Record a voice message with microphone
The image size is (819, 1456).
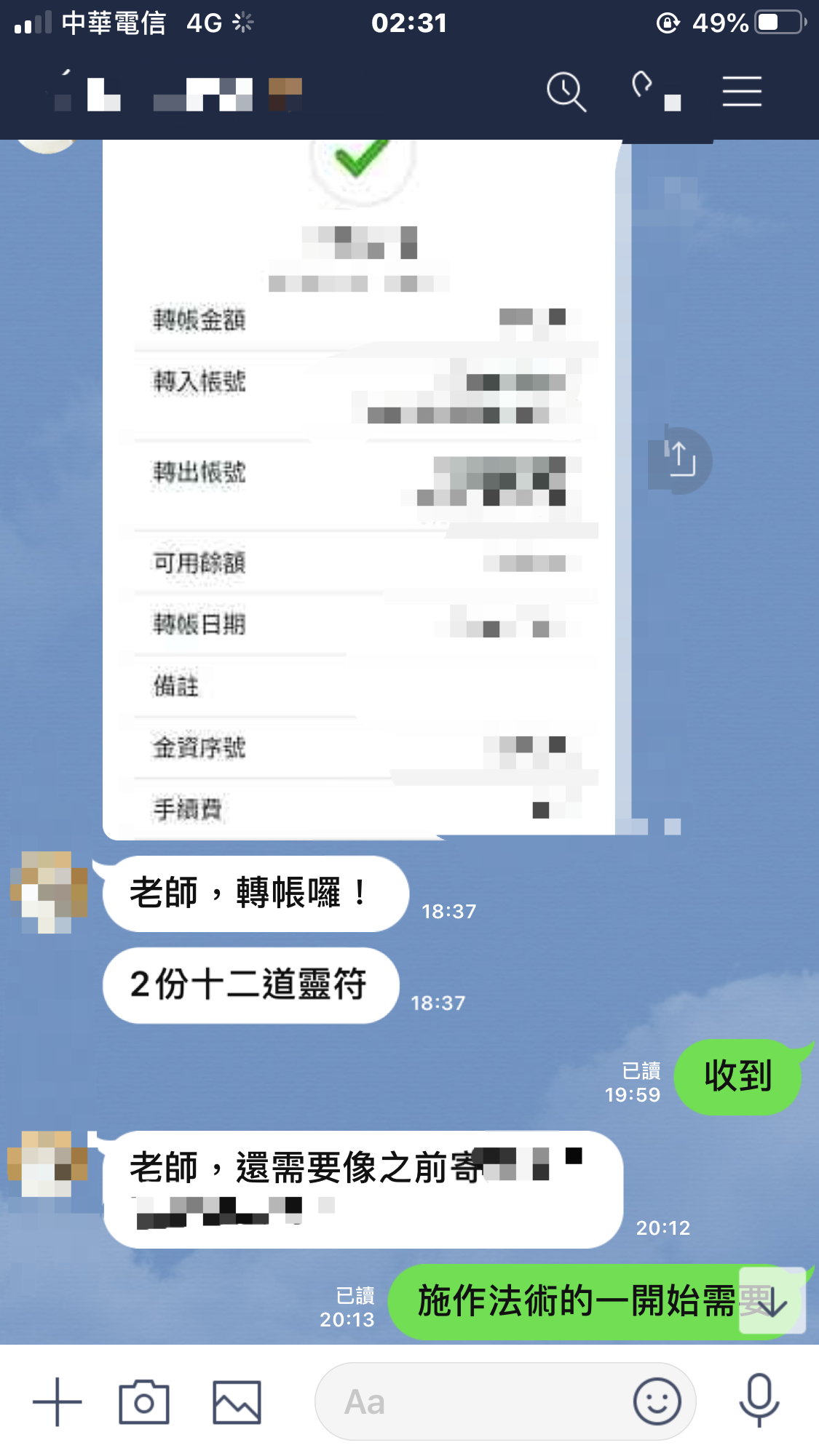[759, 1400]
